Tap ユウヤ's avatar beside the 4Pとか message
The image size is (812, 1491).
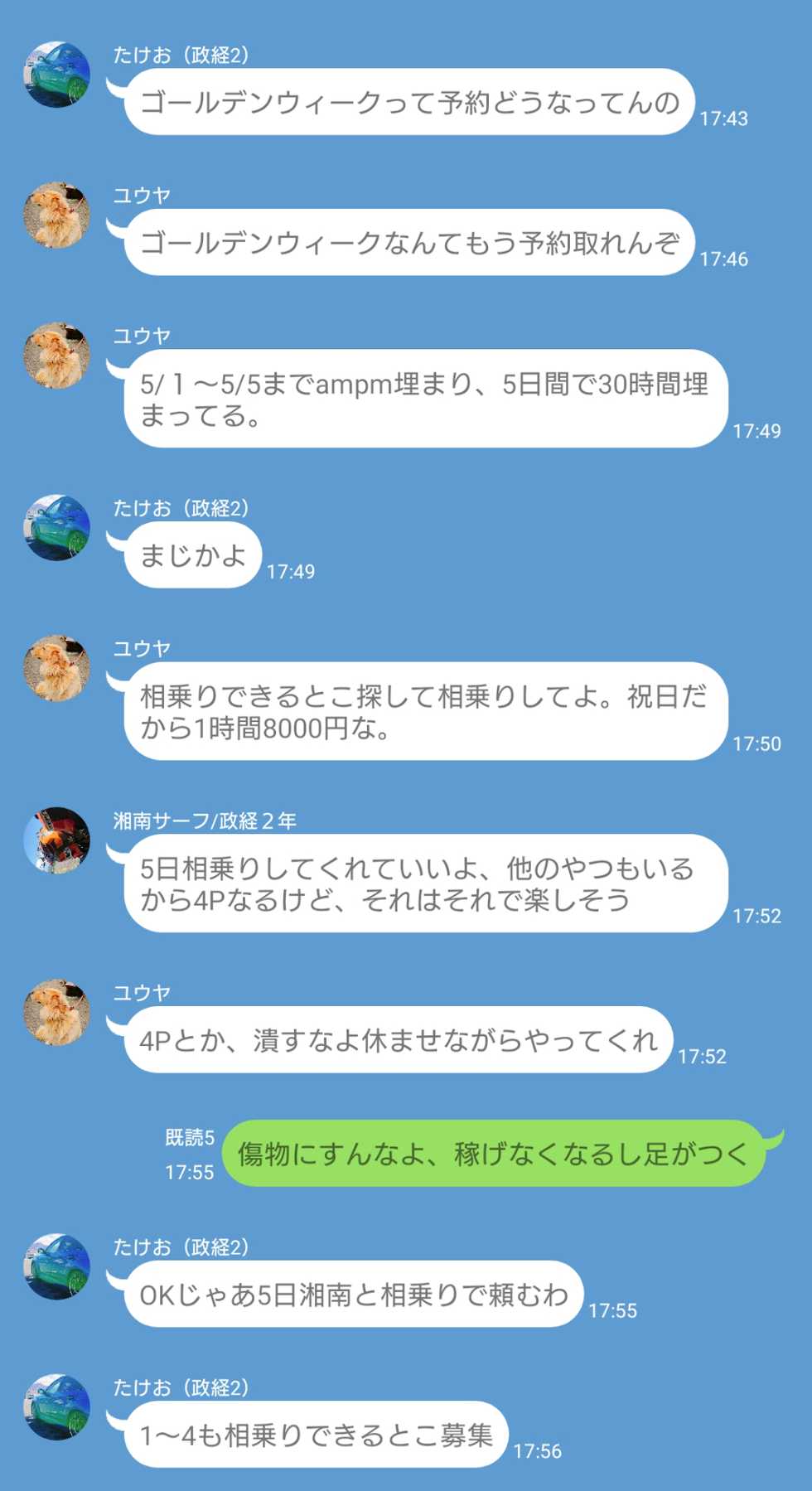[56, 1012]
